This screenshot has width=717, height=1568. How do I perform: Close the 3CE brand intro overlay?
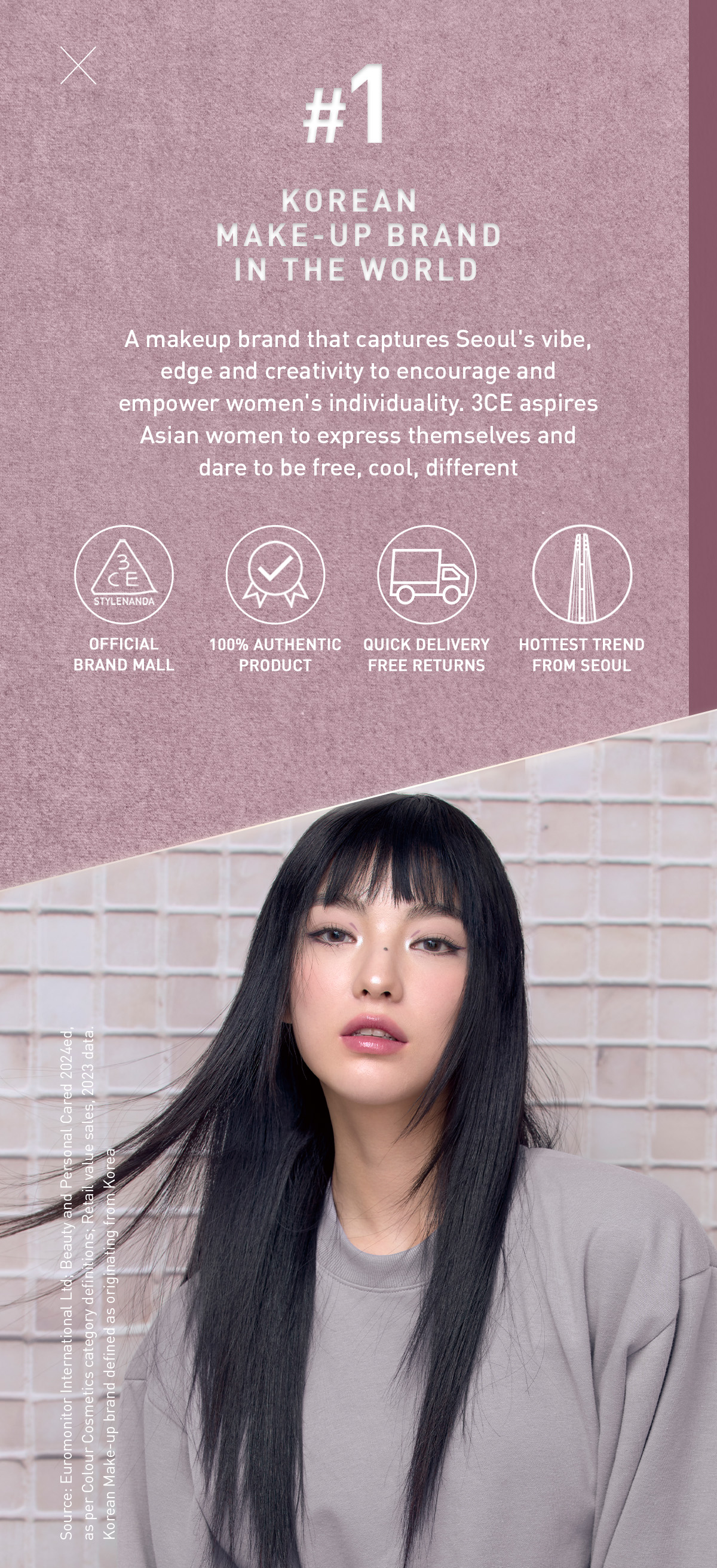tap(78, 66)
